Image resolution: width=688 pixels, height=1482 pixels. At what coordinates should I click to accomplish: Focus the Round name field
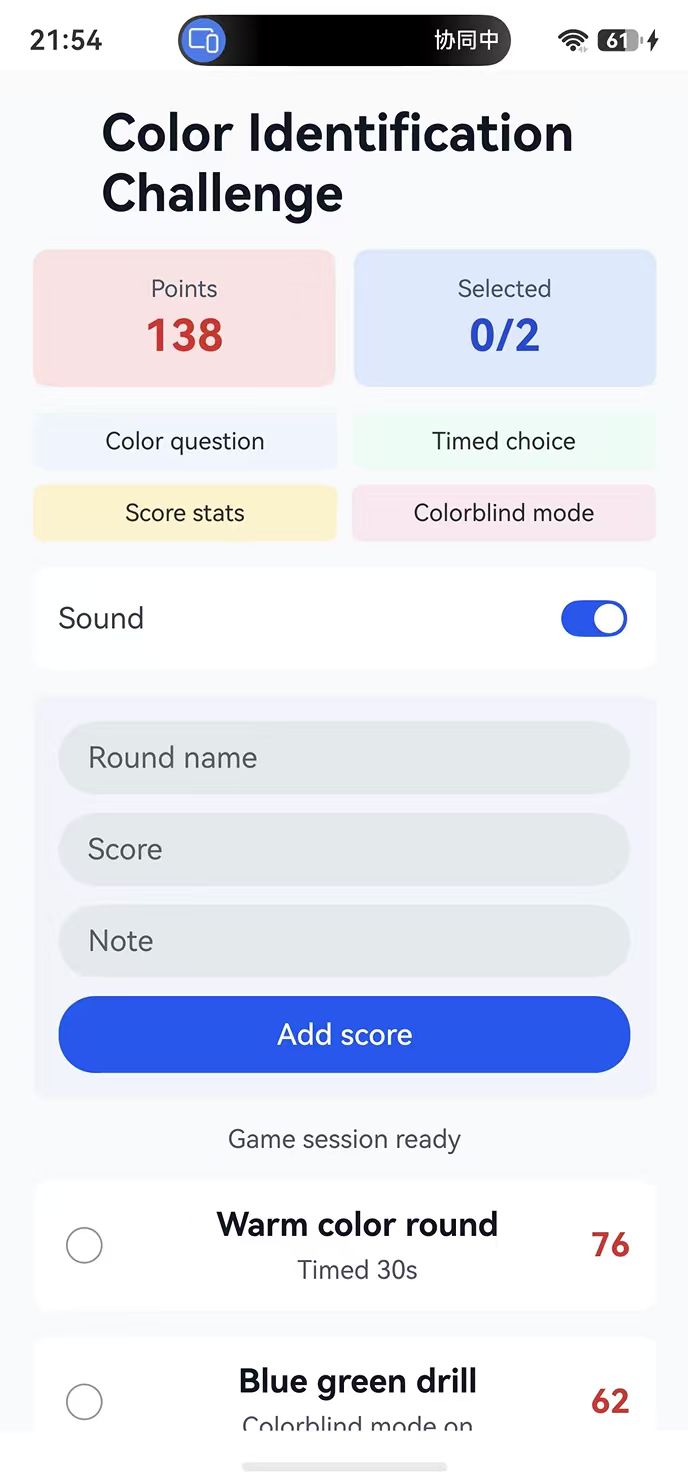(x=344, y=758)
